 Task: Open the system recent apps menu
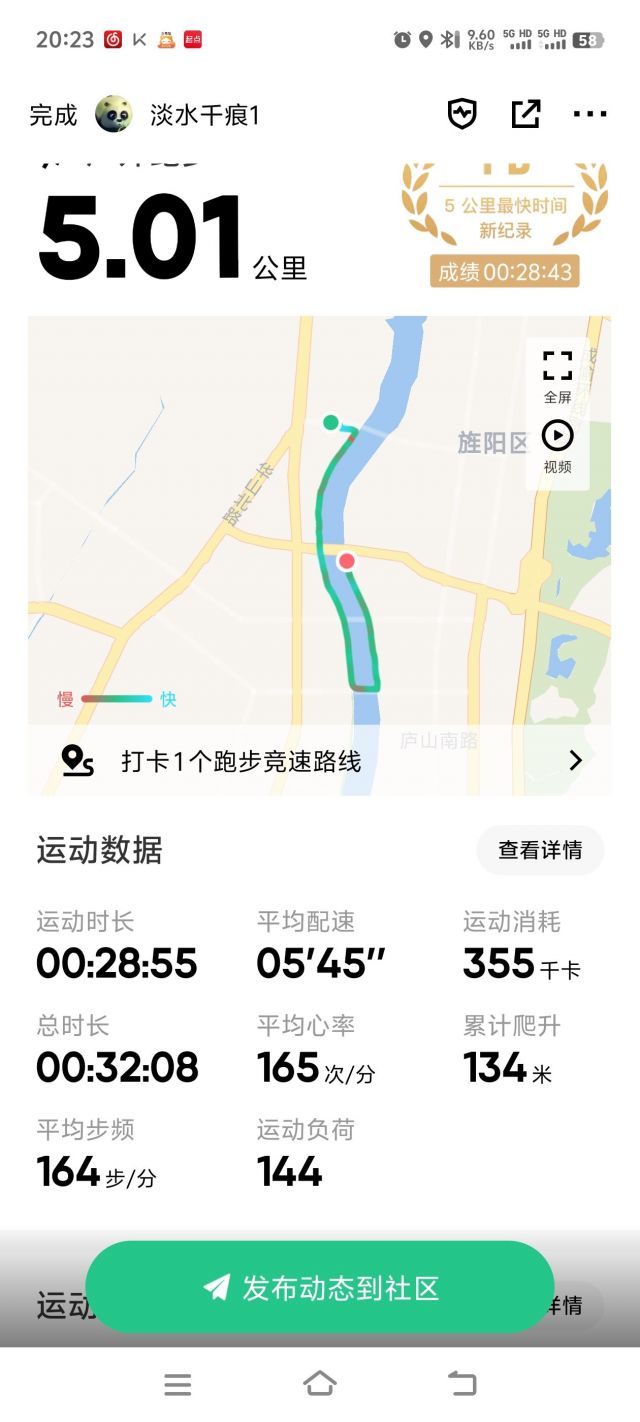178,1384
